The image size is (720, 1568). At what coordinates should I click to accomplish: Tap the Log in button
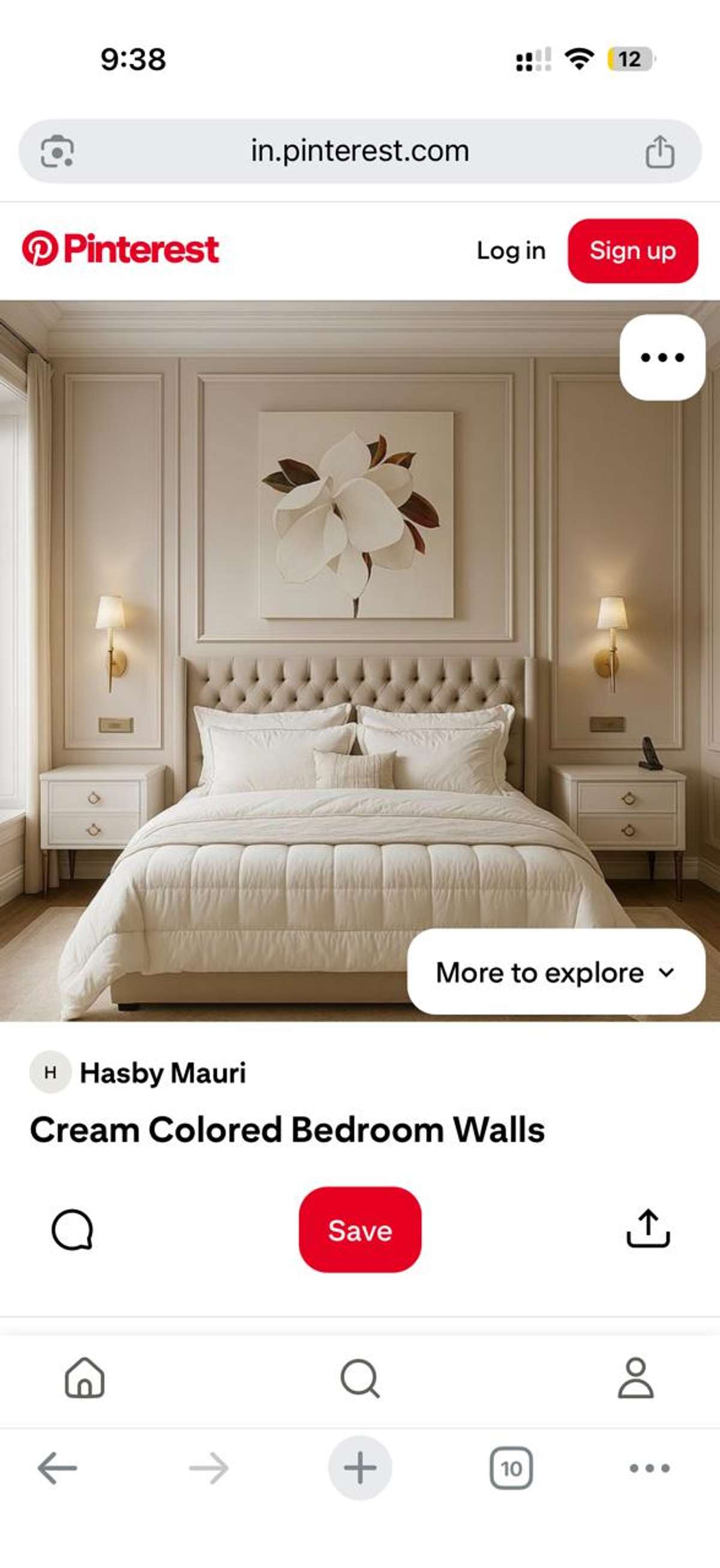(x=511, y=251)
